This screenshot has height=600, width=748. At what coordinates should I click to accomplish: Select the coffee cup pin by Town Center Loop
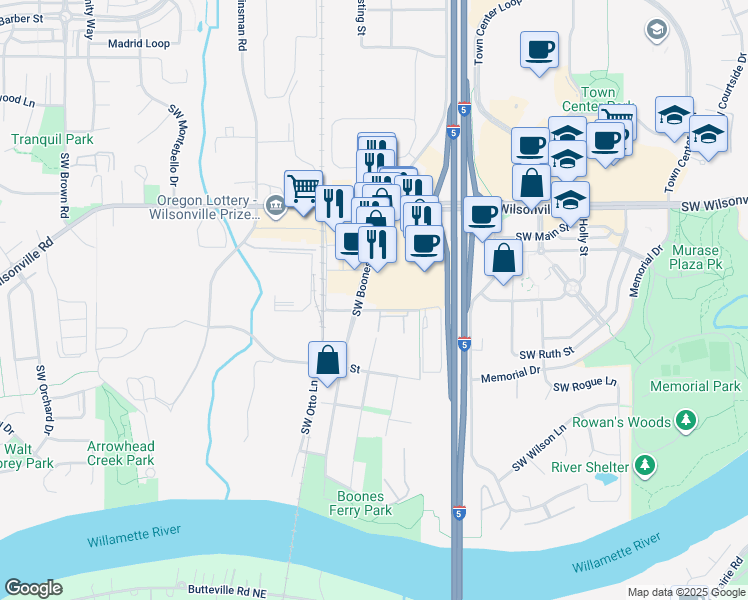coord(539,49)
